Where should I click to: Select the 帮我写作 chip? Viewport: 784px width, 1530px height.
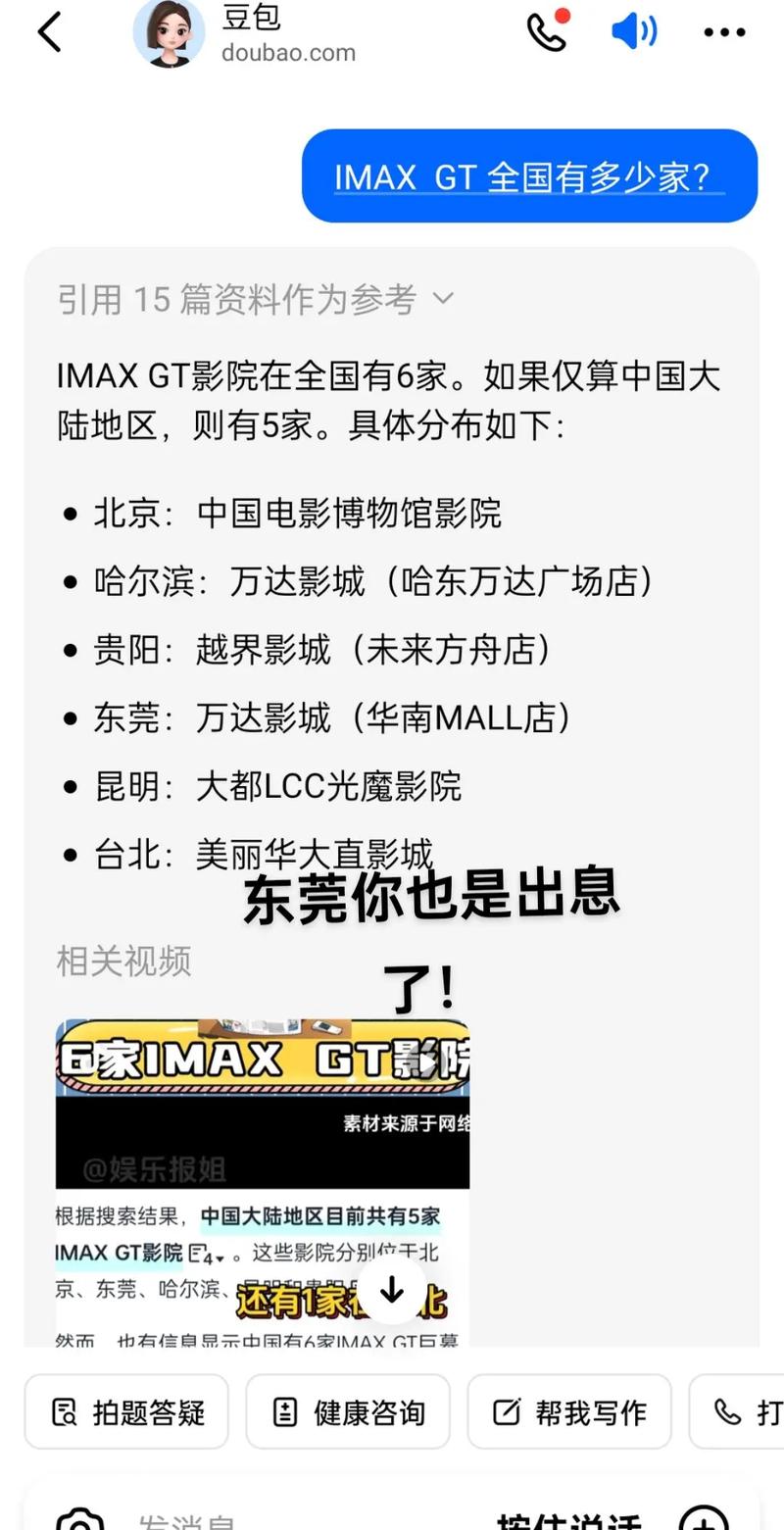click(x=569, y=1411)
